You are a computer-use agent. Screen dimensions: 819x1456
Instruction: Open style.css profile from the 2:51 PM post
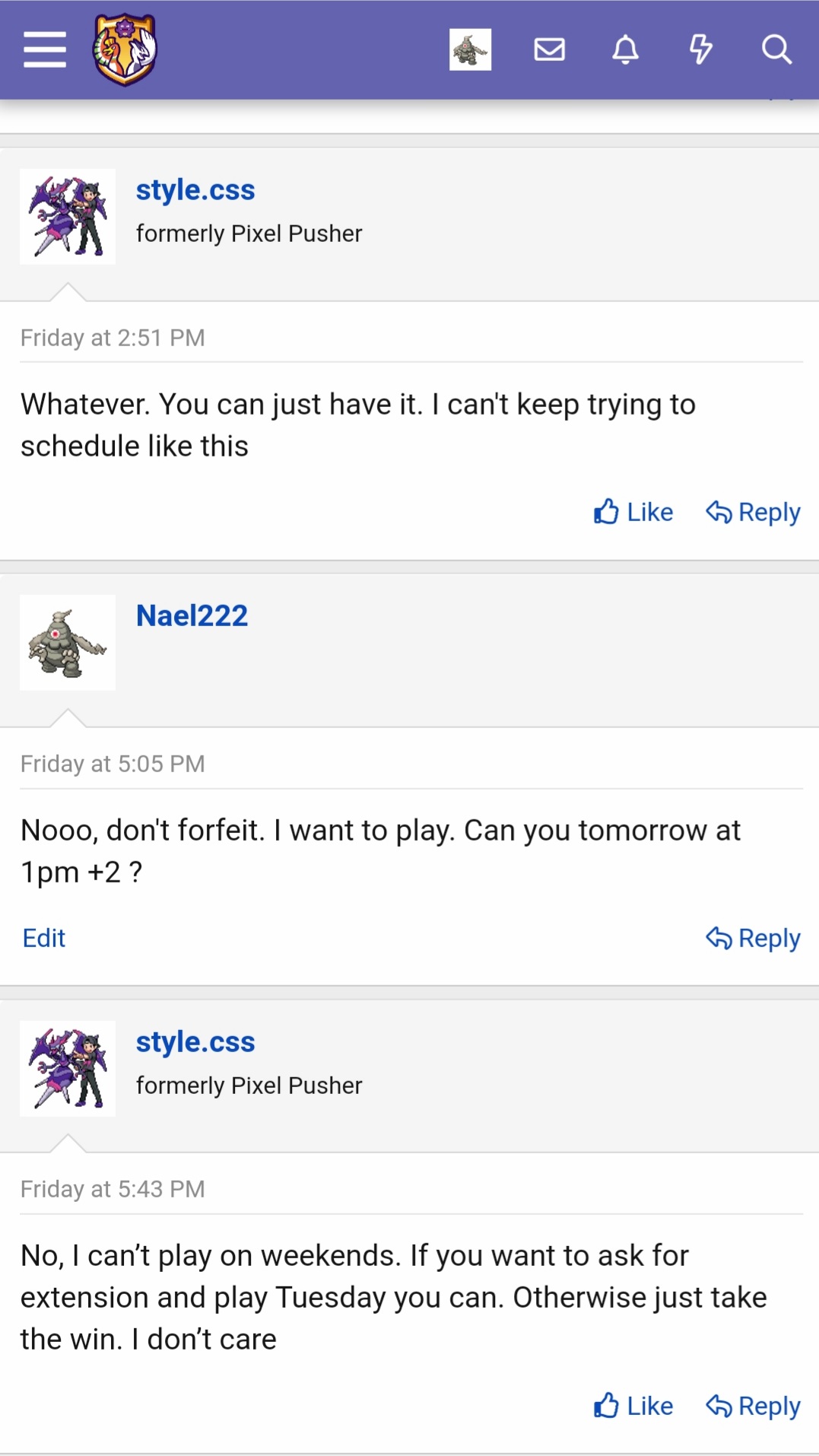point(195,189)
